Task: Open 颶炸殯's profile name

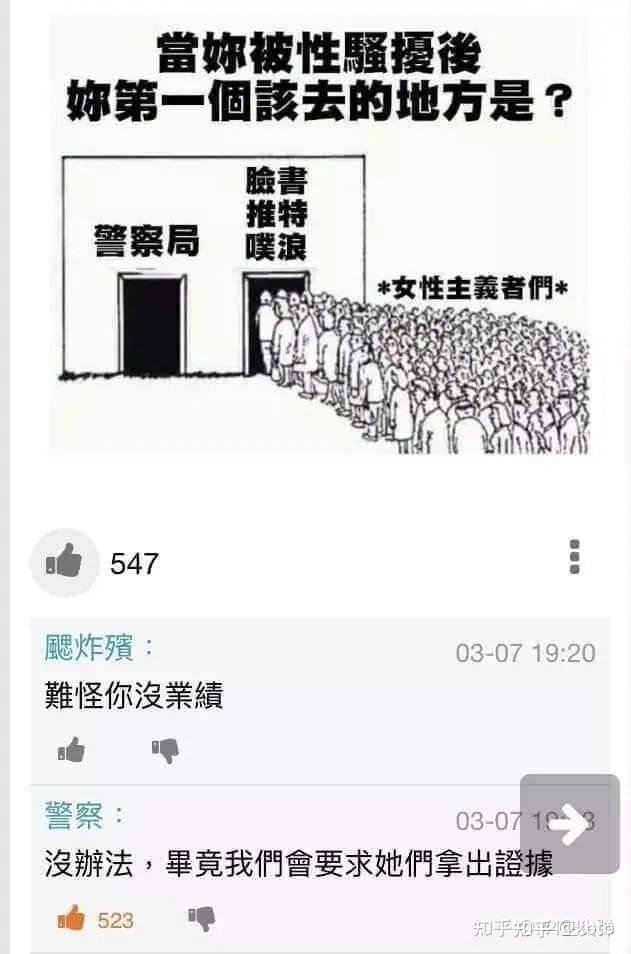Action: 89,648
